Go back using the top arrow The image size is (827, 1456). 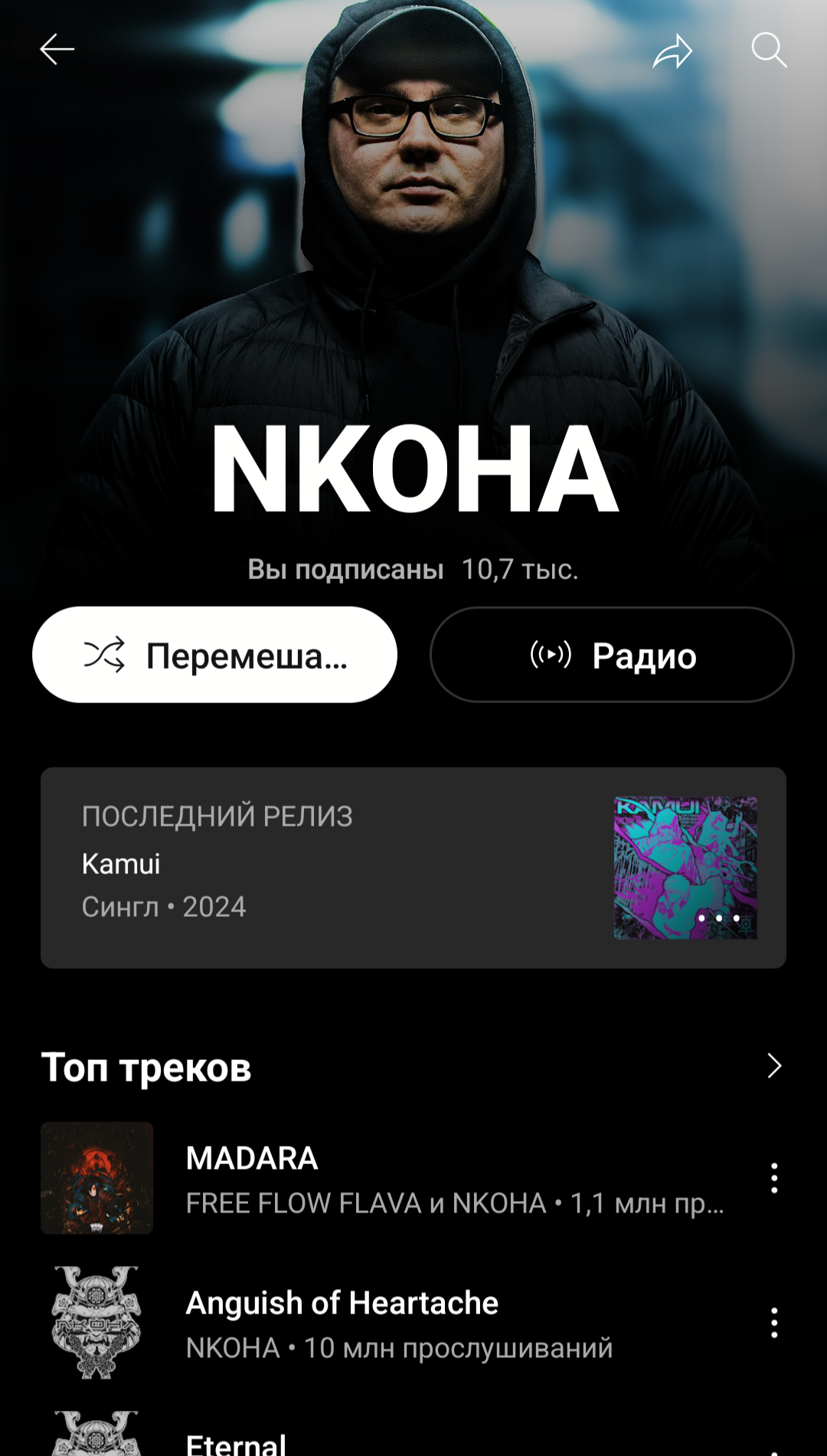[x=57, y=50]
